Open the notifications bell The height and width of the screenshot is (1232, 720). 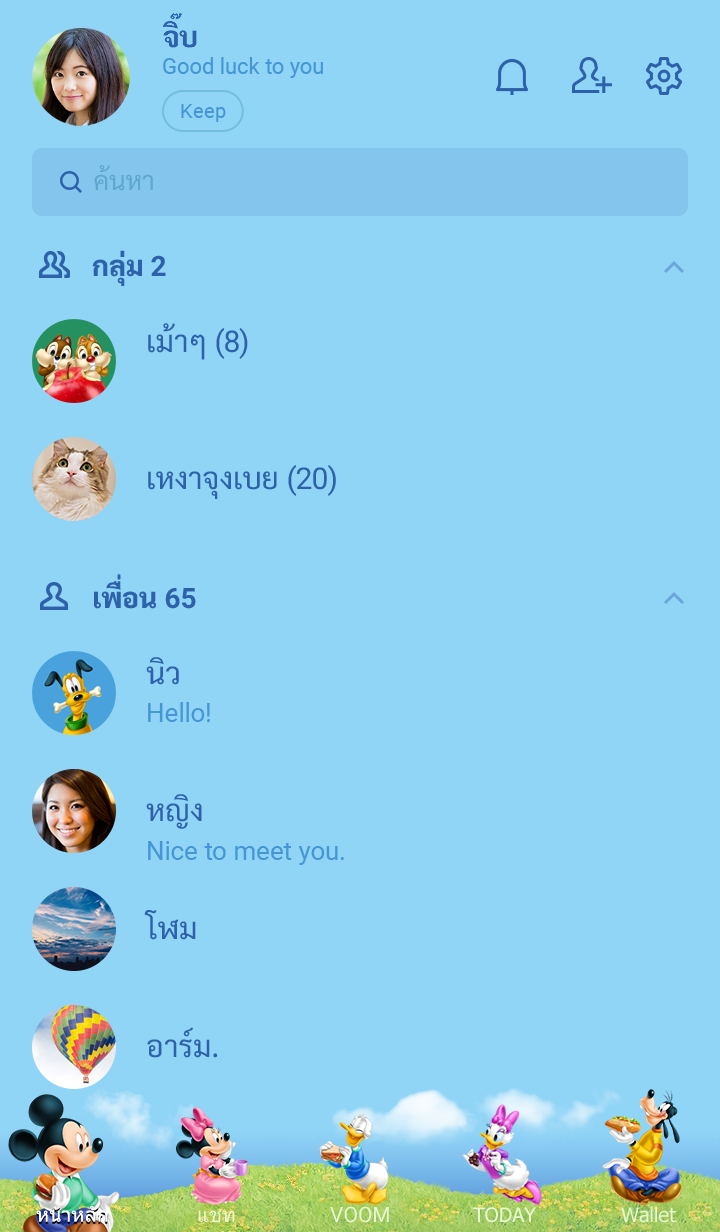(x=512, y=77)
